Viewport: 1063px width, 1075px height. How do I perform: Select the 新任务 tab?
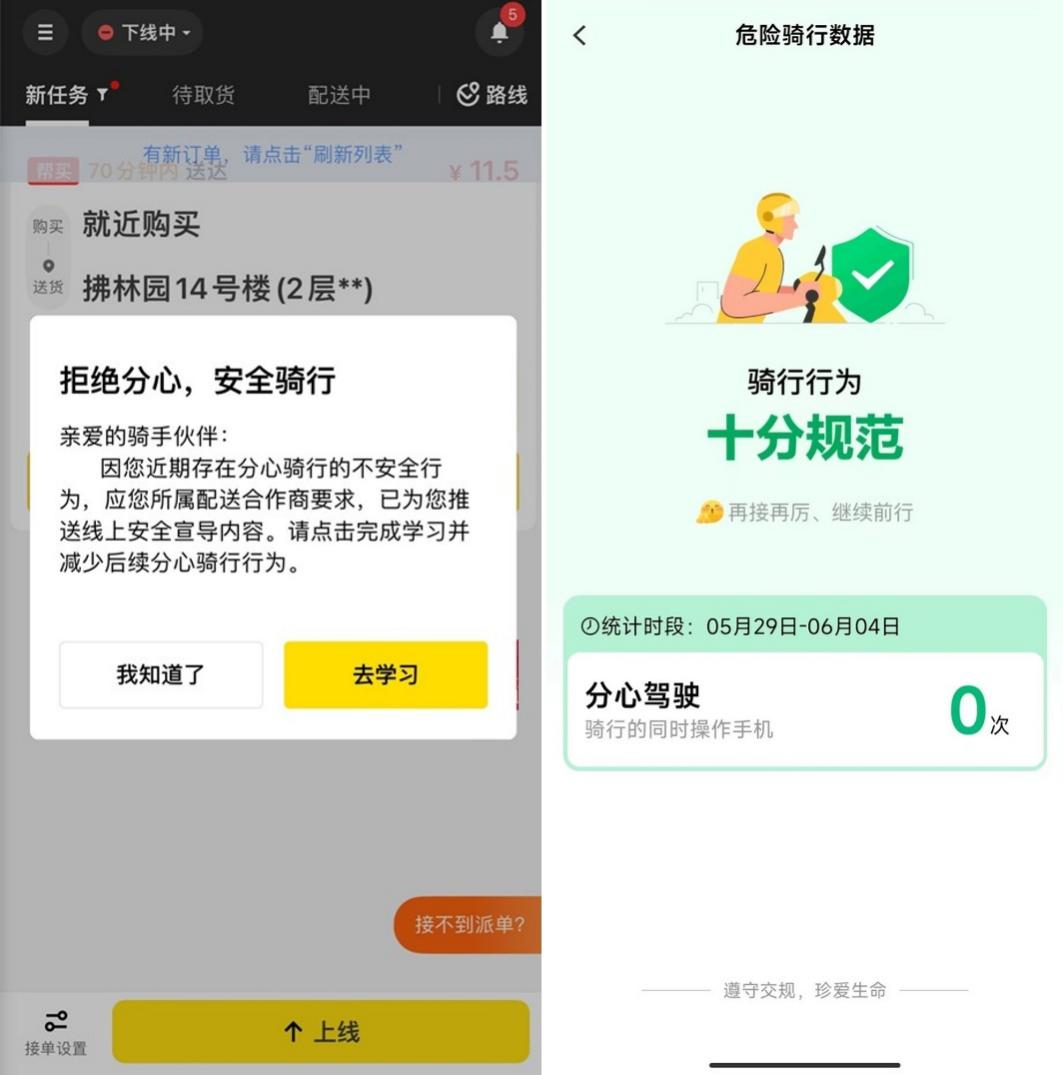[x=57, y=95]
